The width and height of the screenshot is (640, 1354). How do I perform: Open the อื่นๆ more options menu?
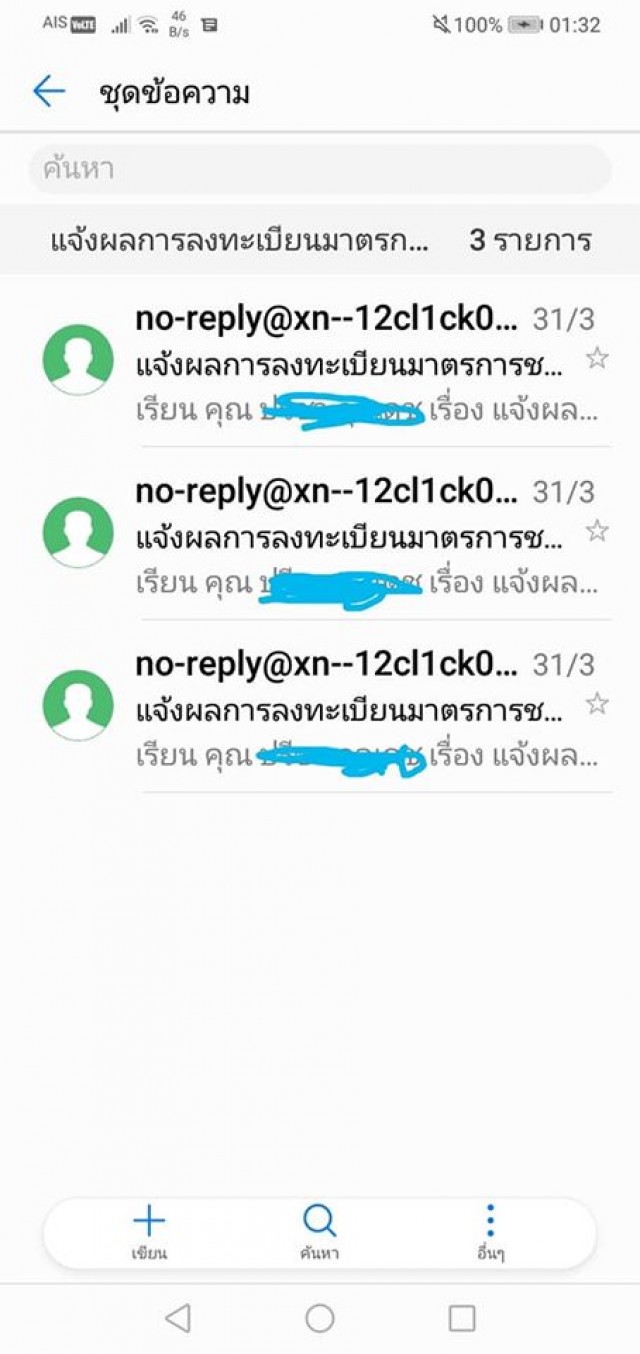[490, 1233]
